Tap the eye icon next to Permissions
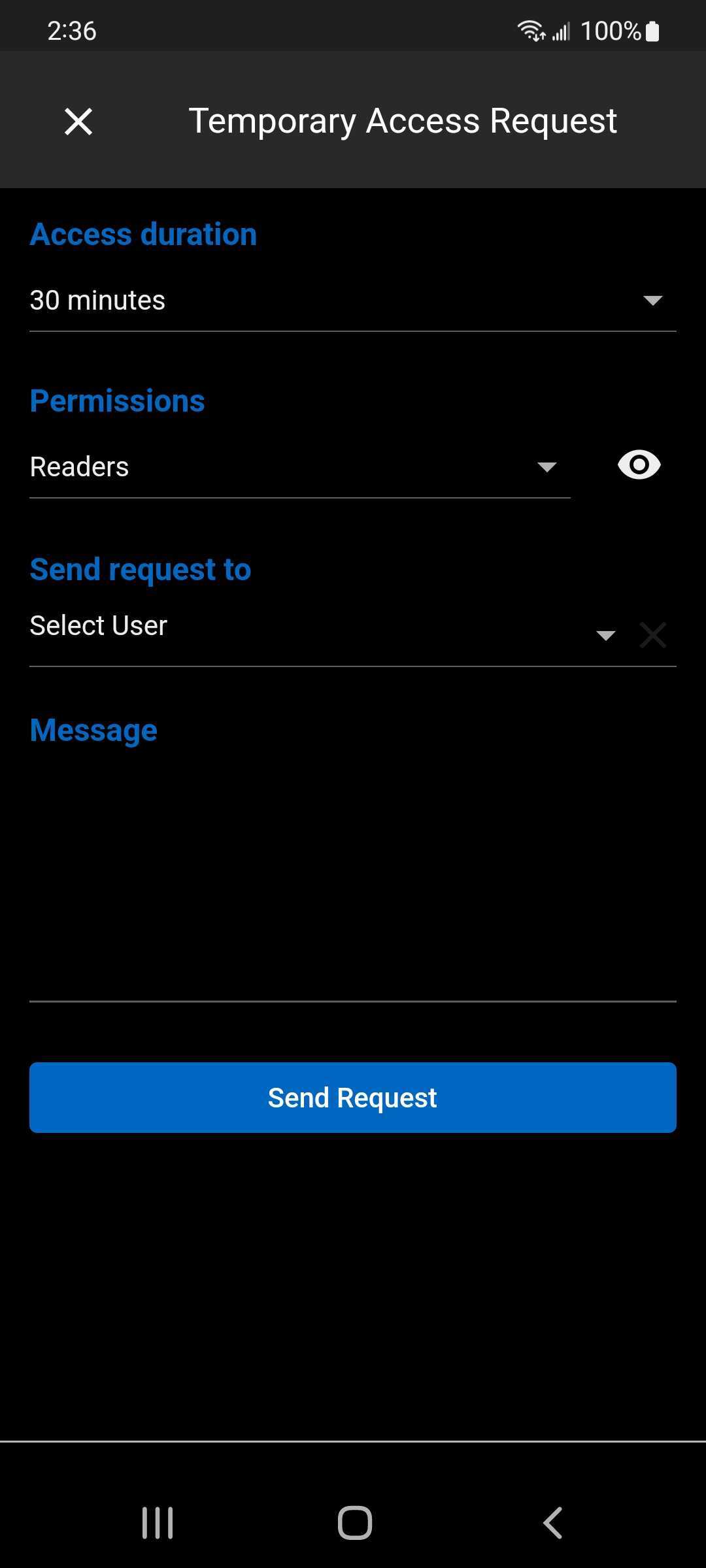The height and width of the screenshot is (1568, 706). 639,465
